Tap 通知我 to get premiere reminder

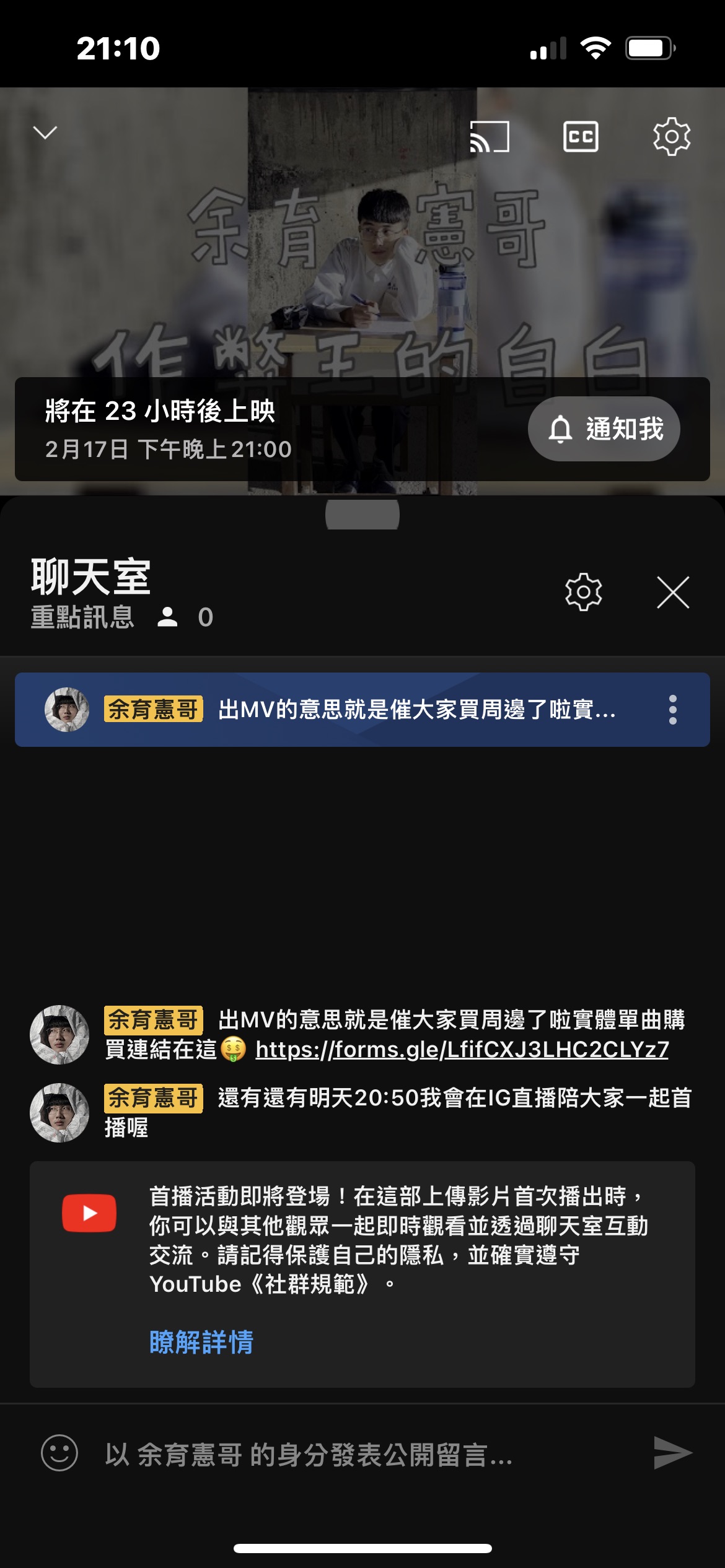click(x=604, y=429)
